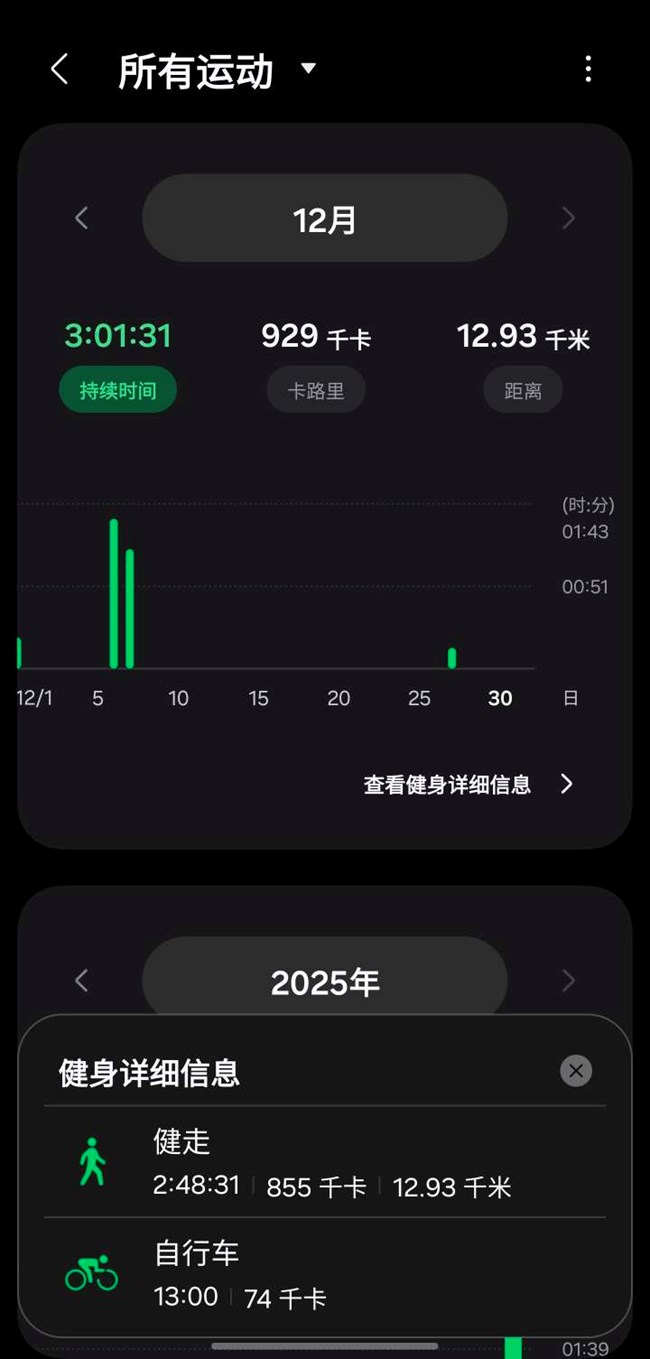The image size is (650, 1359).
Task: Go to the month before 12月
Action: click(82, 219)
